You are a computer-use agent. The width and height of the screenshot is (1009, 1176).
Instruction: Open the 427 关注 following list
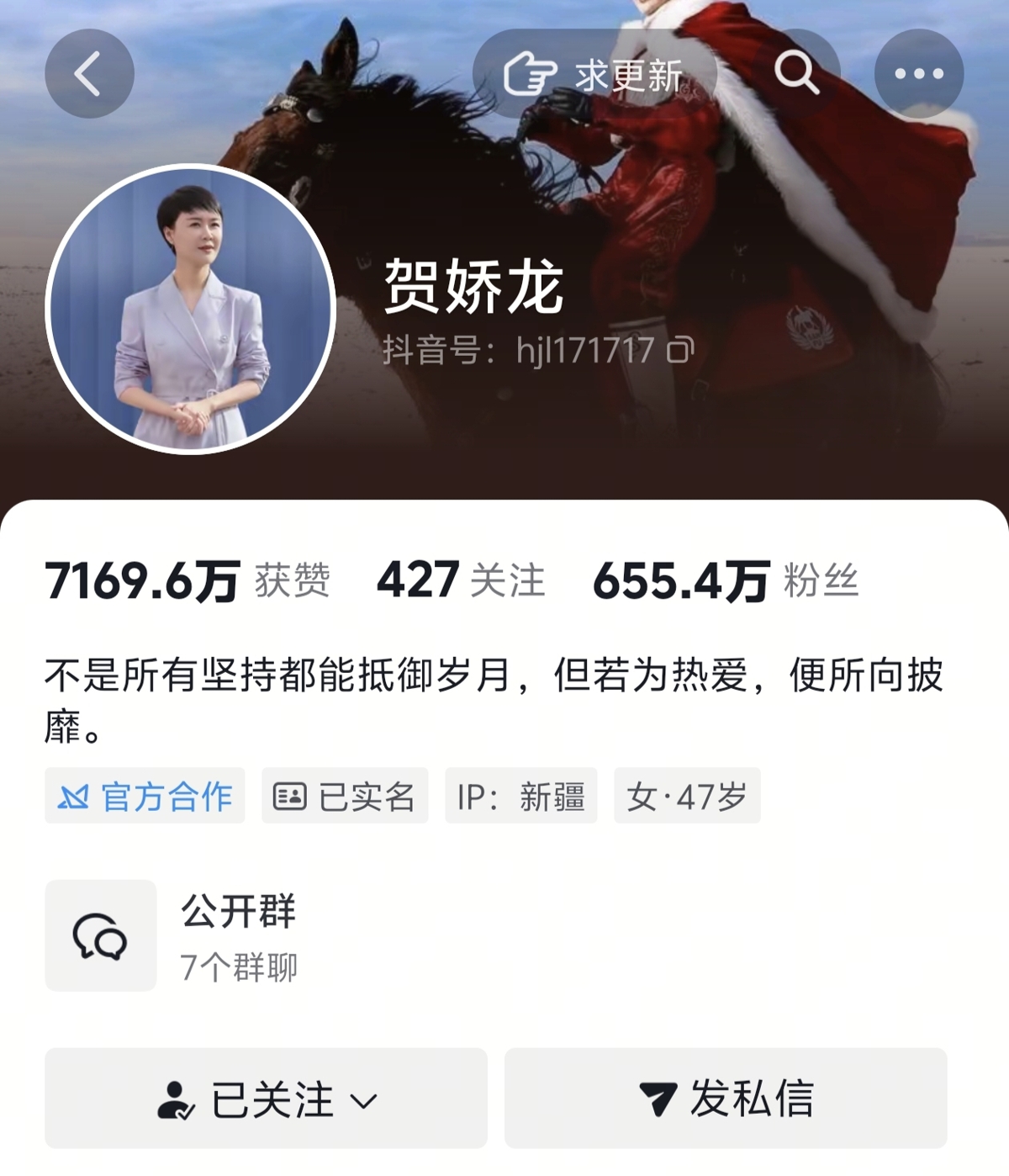461,581
